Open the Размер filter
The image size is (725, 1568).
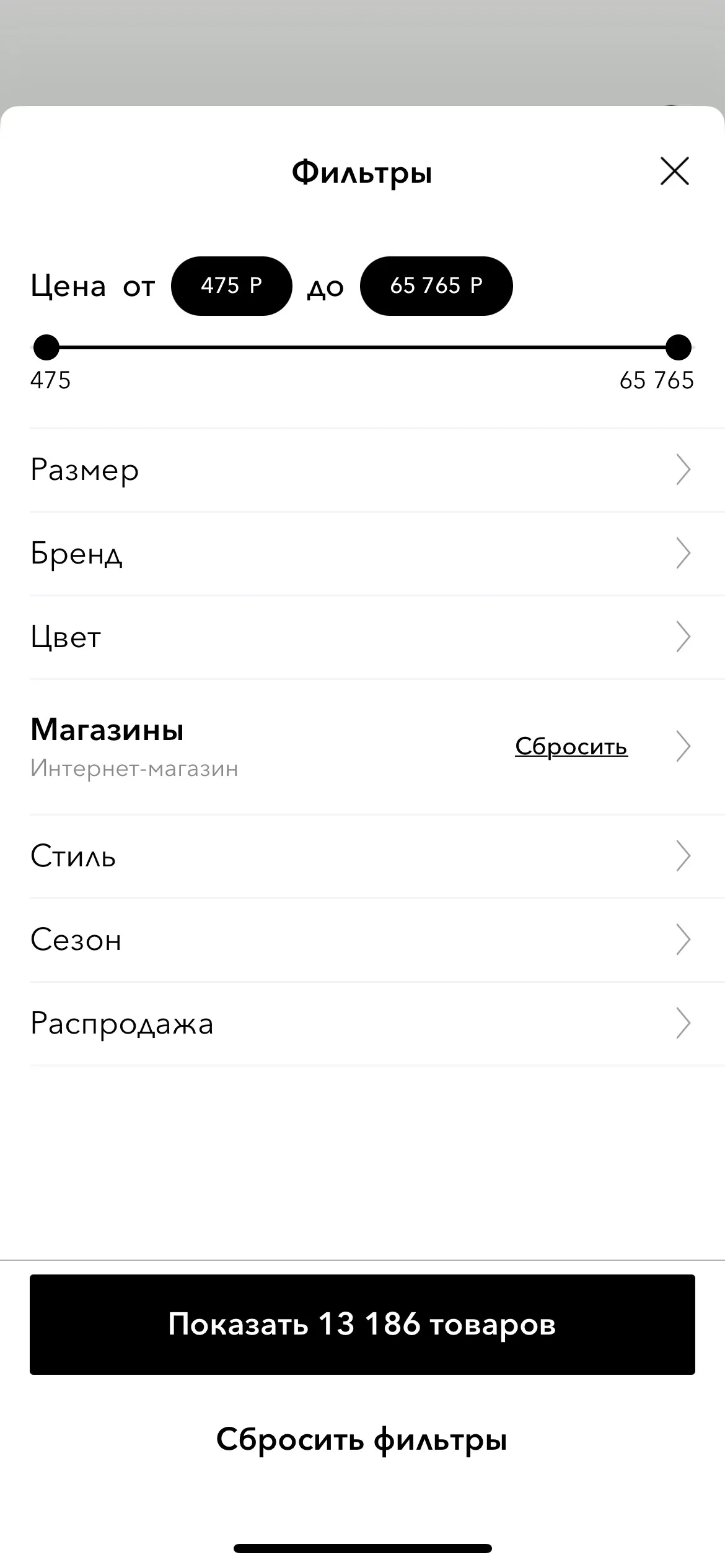click(x=362, y=470)
